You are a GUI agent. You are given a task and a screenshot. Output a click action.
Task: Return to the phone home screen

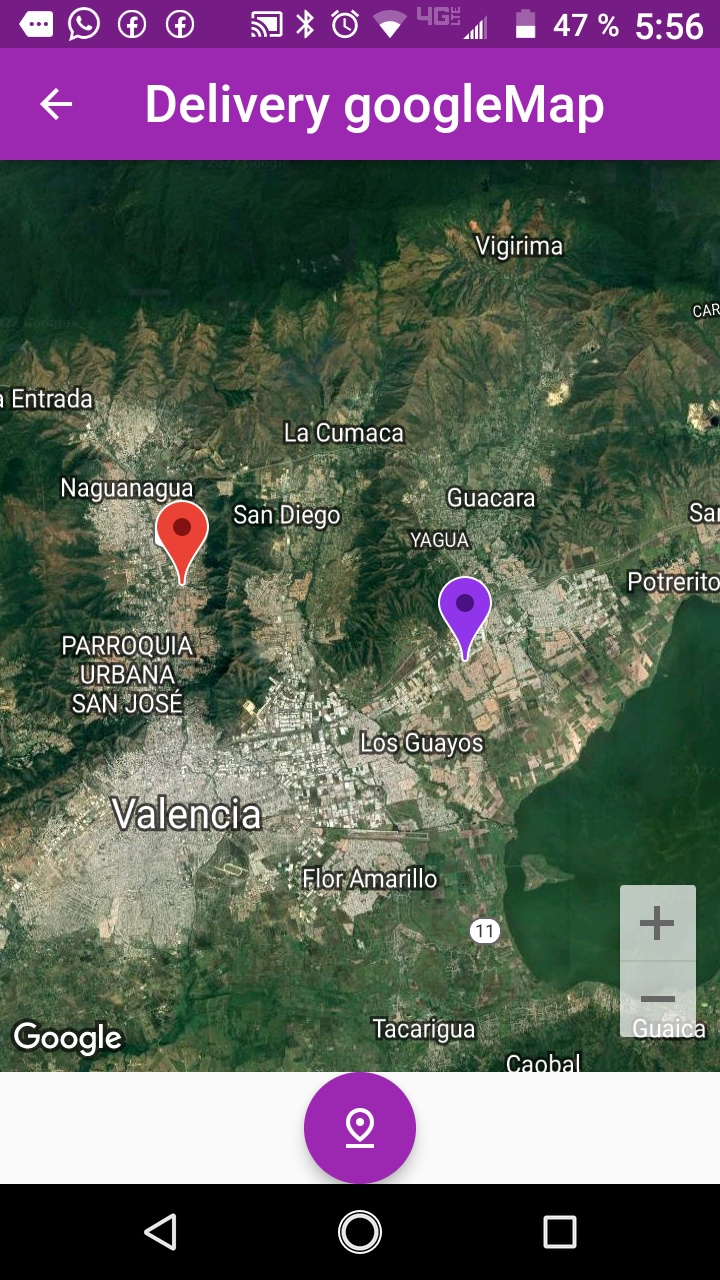pos(360,1232)
